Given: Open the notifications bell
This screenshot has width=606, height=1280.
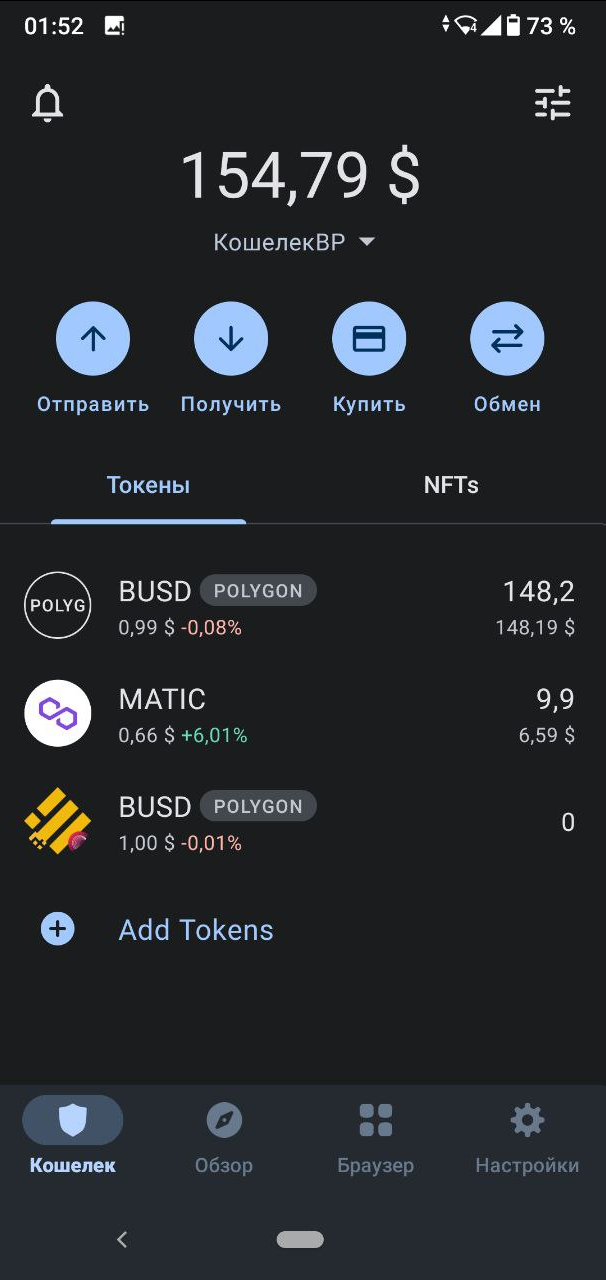Looking at the screenshot, I should (48, 104).
